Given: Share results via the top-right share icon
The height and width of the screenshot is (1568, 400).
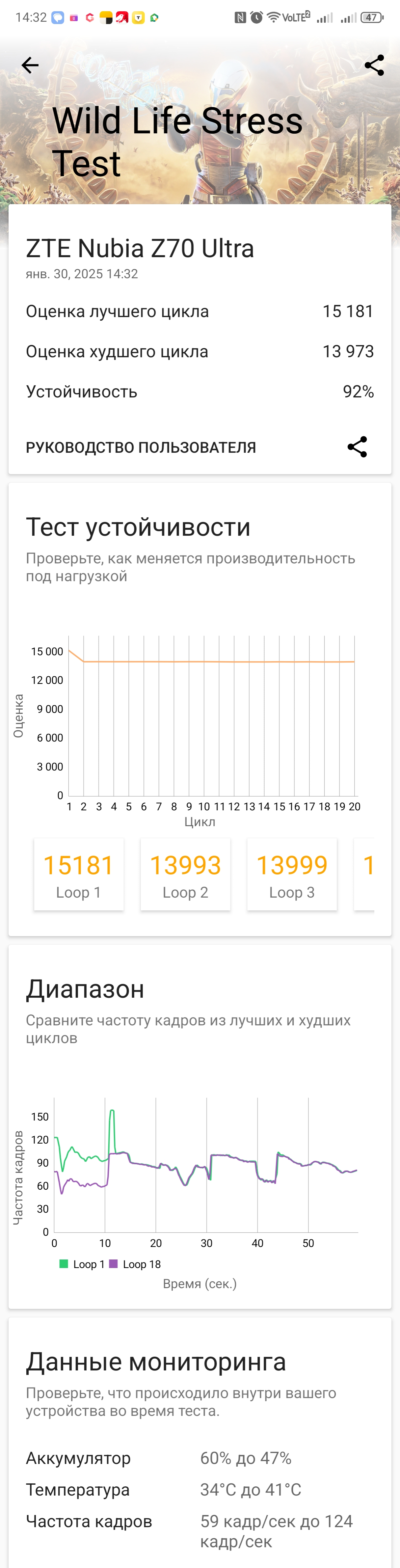Looking at the screenshot, I should click(x=374, y=65).
